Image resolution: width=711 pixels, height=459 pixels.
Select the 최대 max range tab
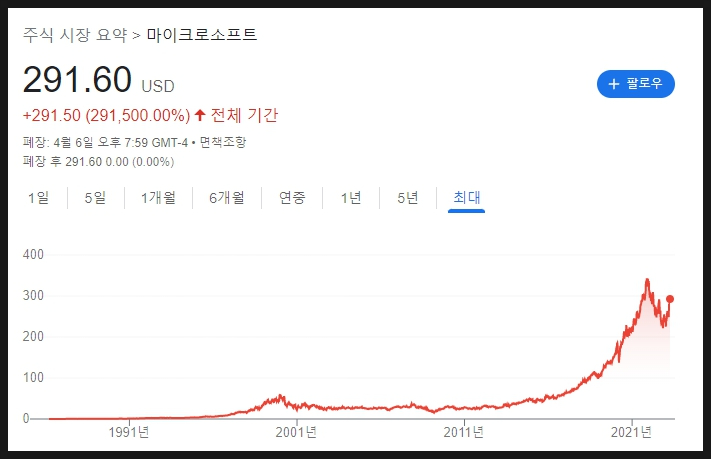pos(467,197)
